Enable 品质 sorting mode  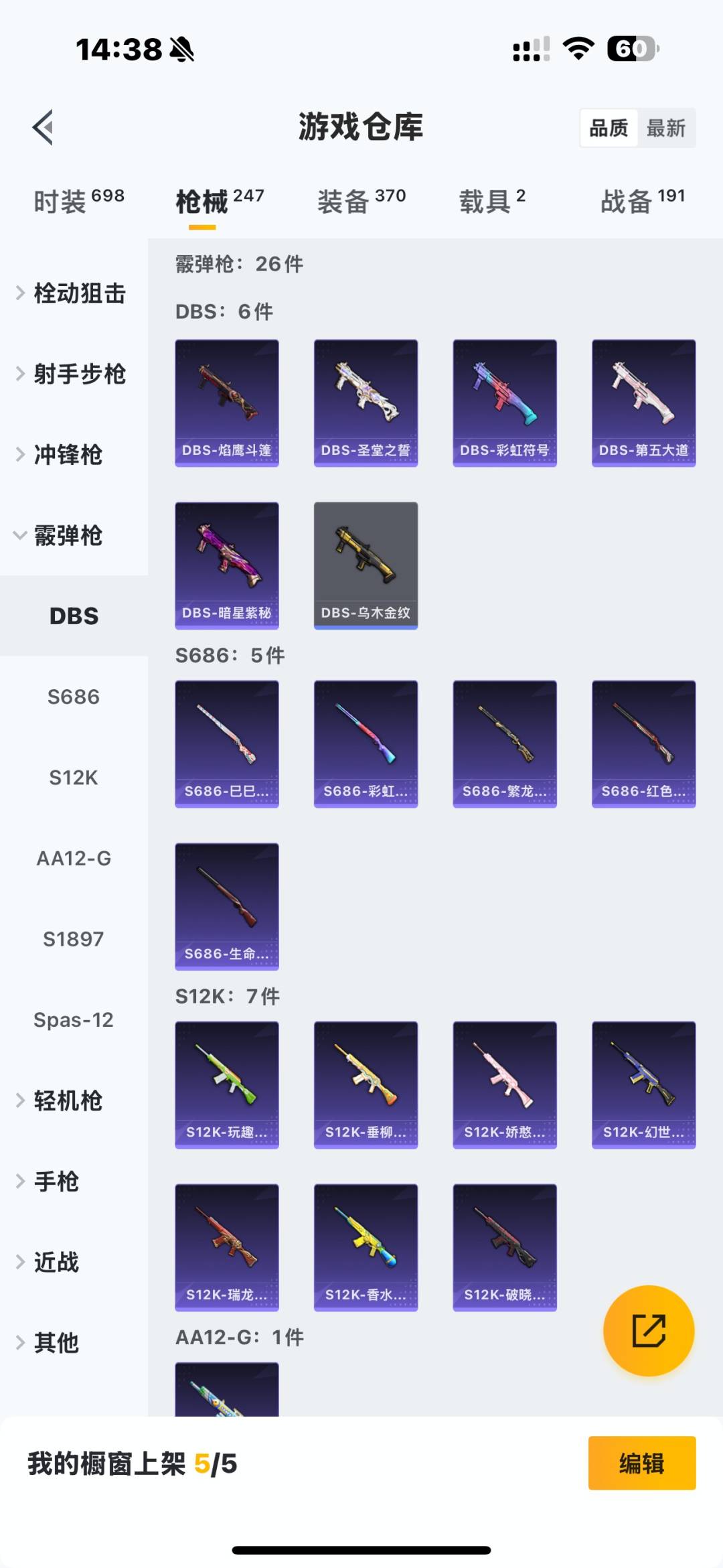pos(608,127)
